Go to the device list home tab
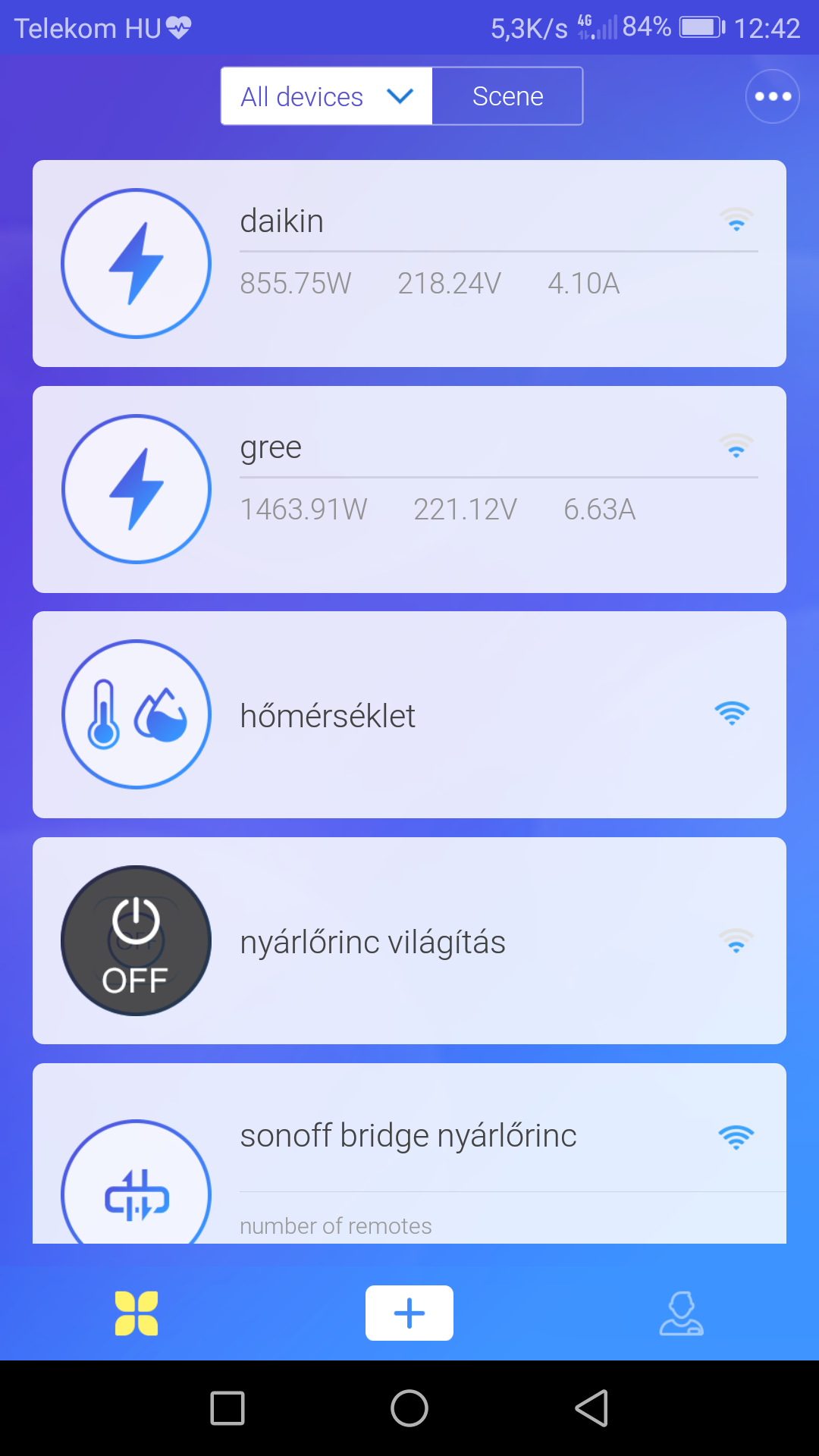The image size is (819, 1456). (136, 1313)
